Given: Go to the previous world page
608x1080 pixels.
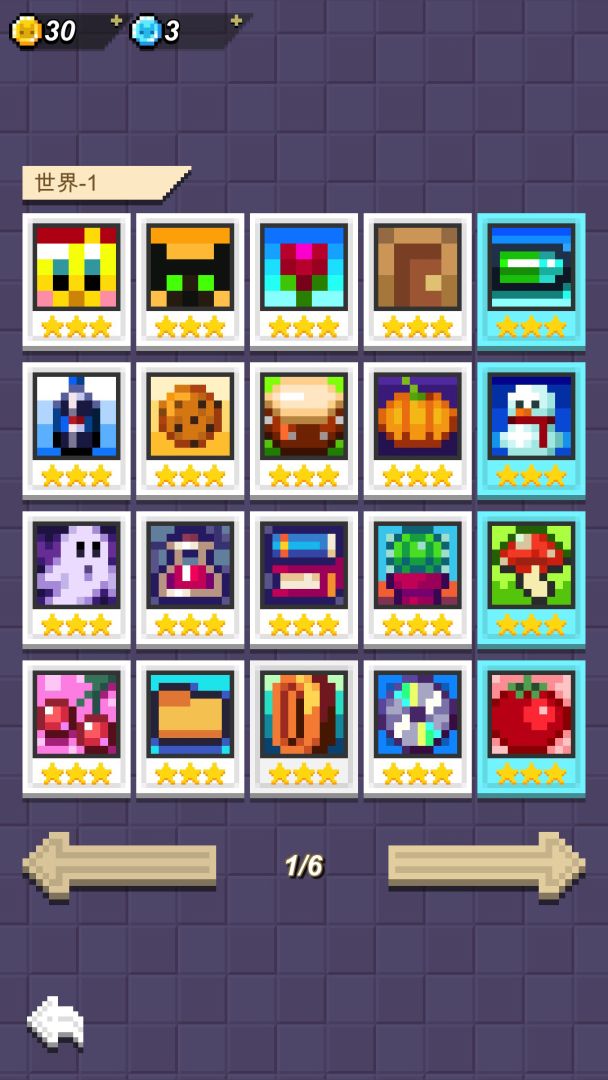Looking at the screenshot, I should [120, 863].
